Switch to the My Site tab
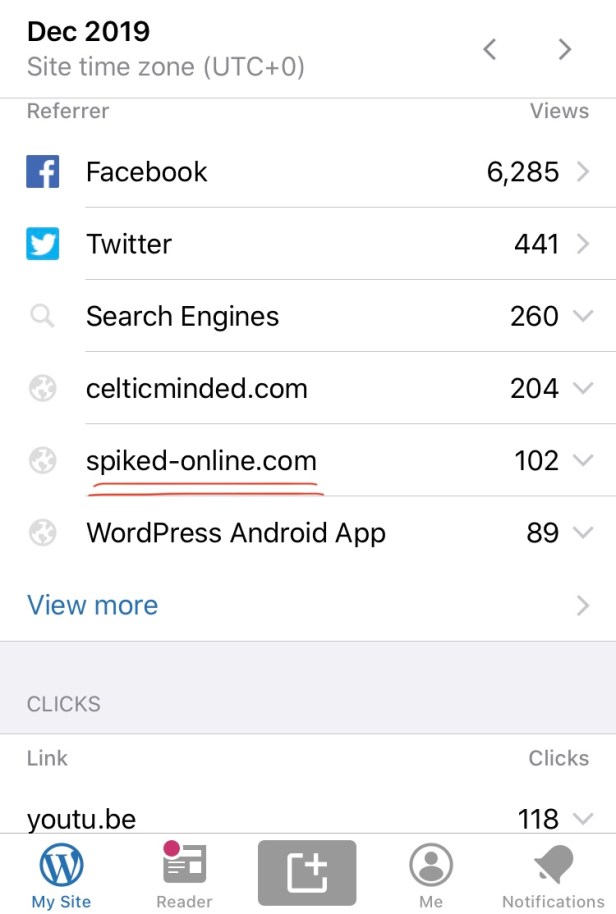This screenshot has height=914, width=616. coord(61,876)
